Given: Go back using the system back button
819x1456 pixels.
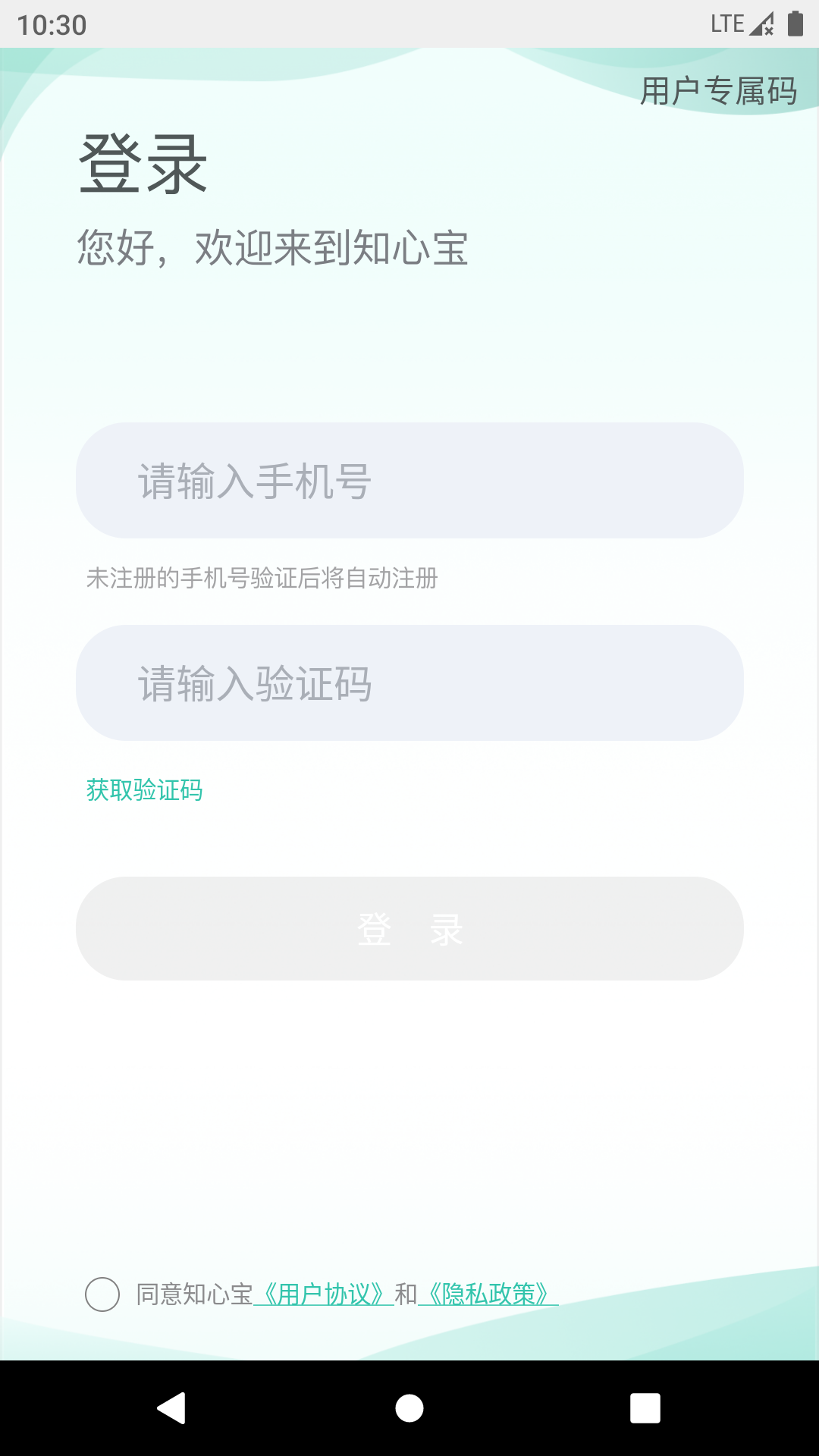Looking at the screenshot, I should [x=172, y=1408].
